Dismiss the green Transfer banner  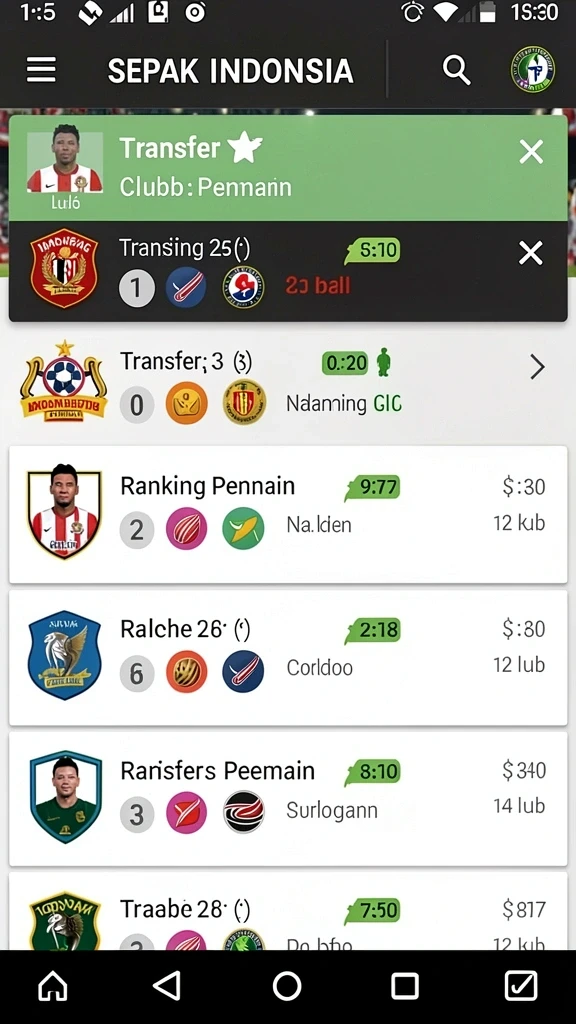pos(531,152)
